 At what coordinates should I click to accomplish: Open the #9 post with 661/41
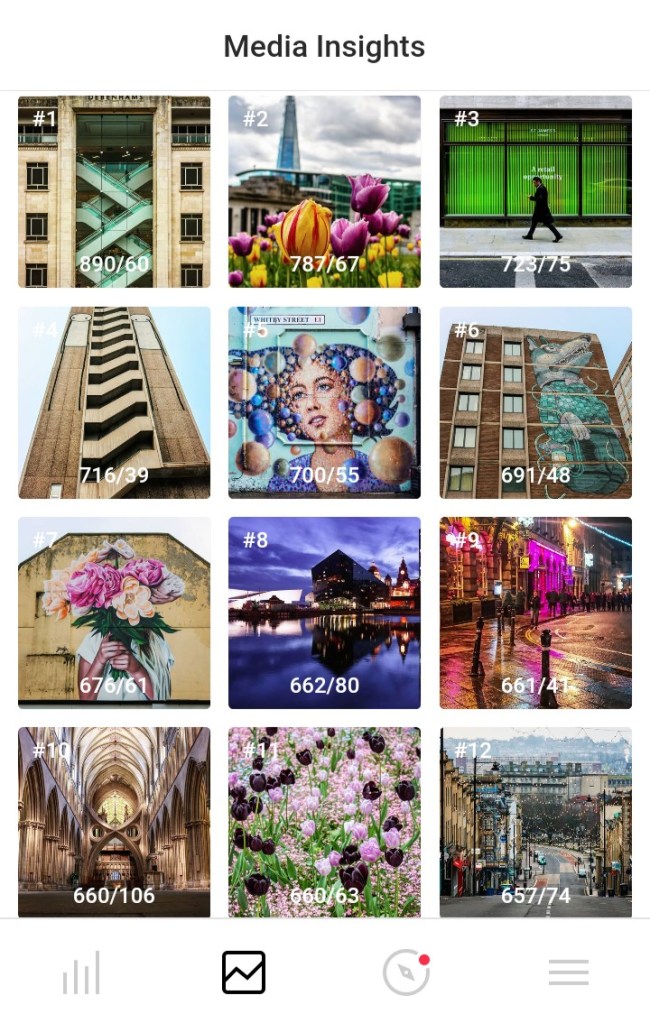tap(535, 612)
